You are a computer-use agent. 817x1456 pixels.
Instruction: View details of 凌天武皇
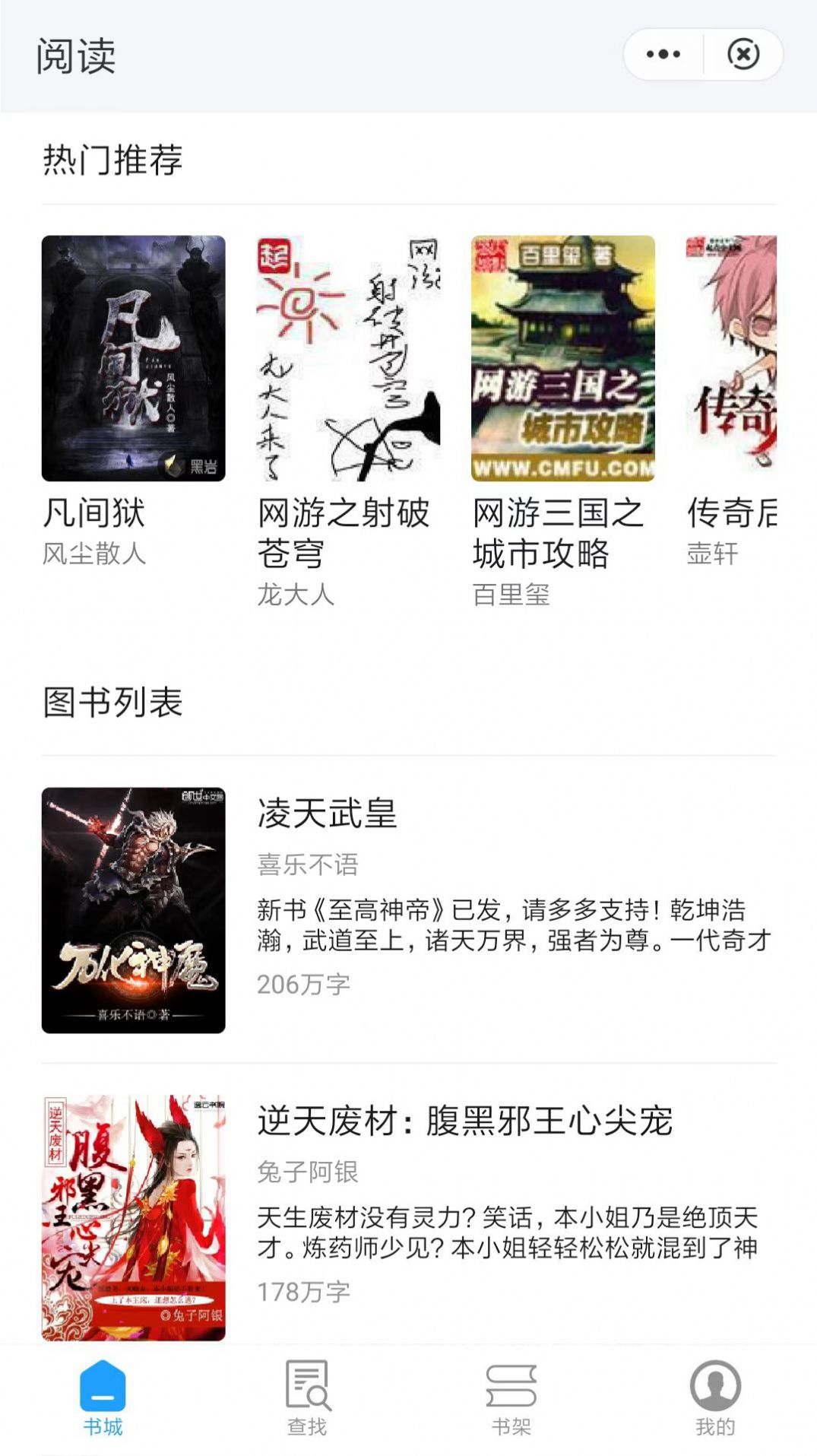327,814
